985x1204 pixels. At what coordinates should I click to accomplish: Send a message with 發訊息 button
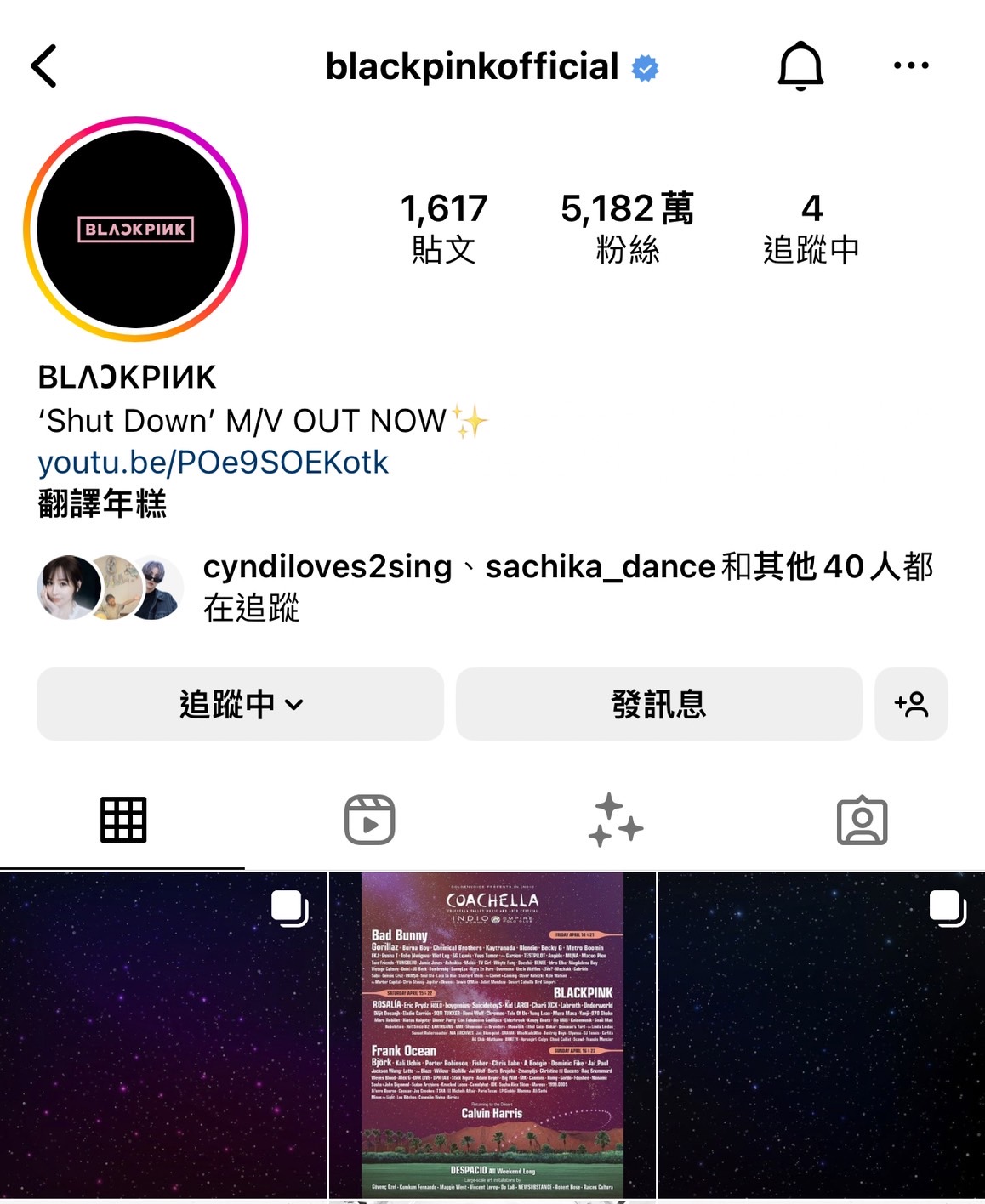pos(658,704)
